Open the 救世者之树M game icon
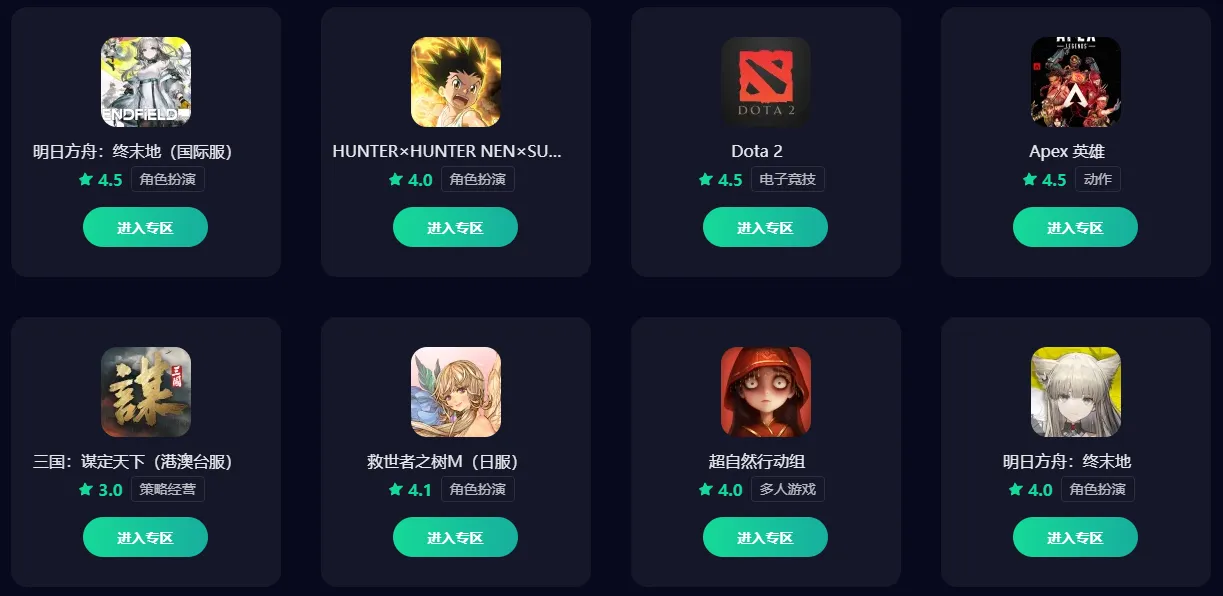 coord(455,392)
